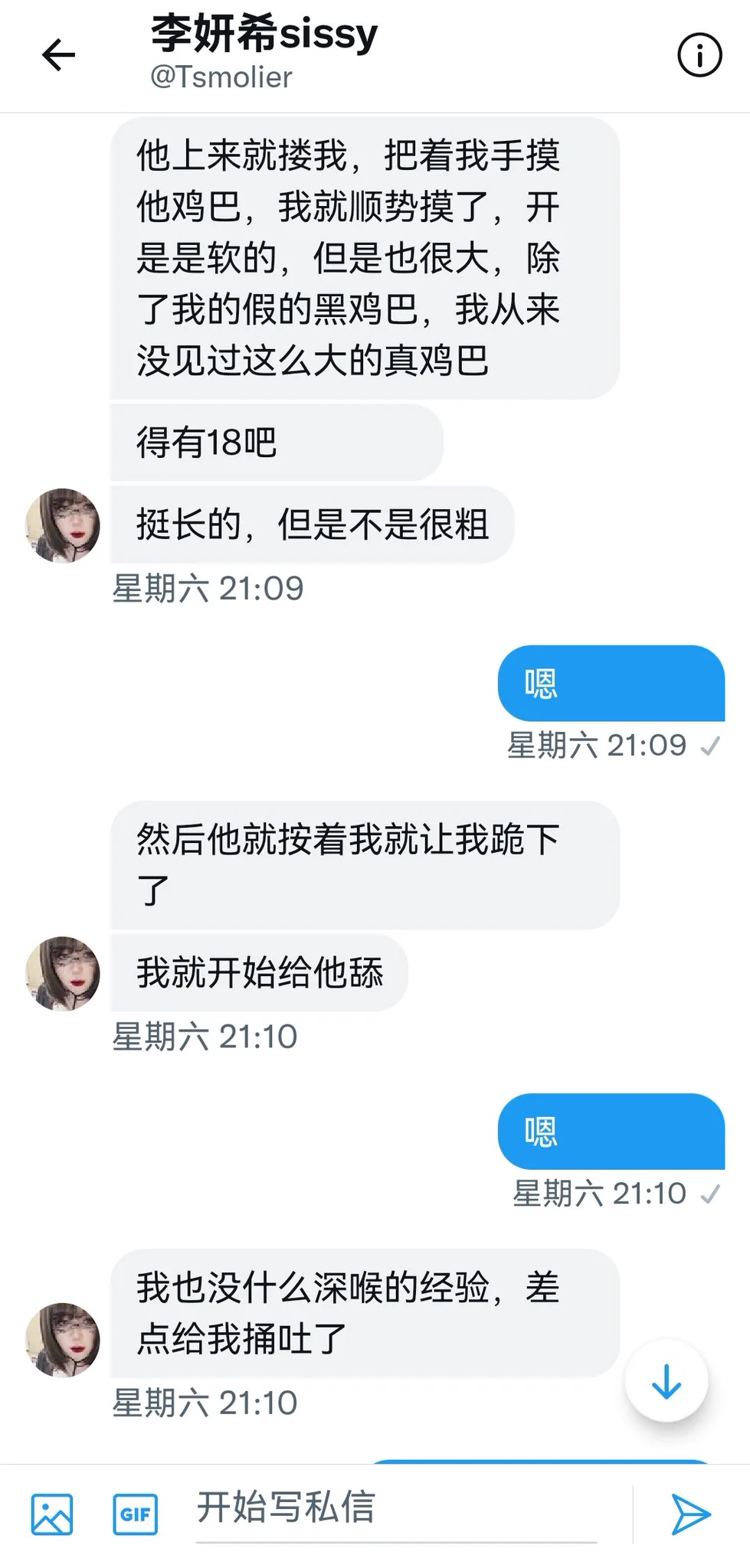Screen dimensions: 750x1568
Task: Open the GIF picker
Action: [x=136, y=1514]
